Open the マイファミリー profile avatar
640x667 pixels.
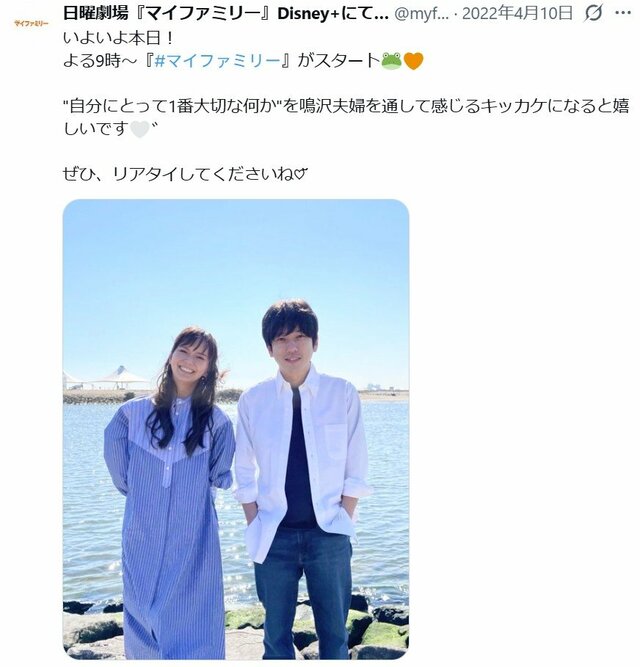(x=30, y=23)
